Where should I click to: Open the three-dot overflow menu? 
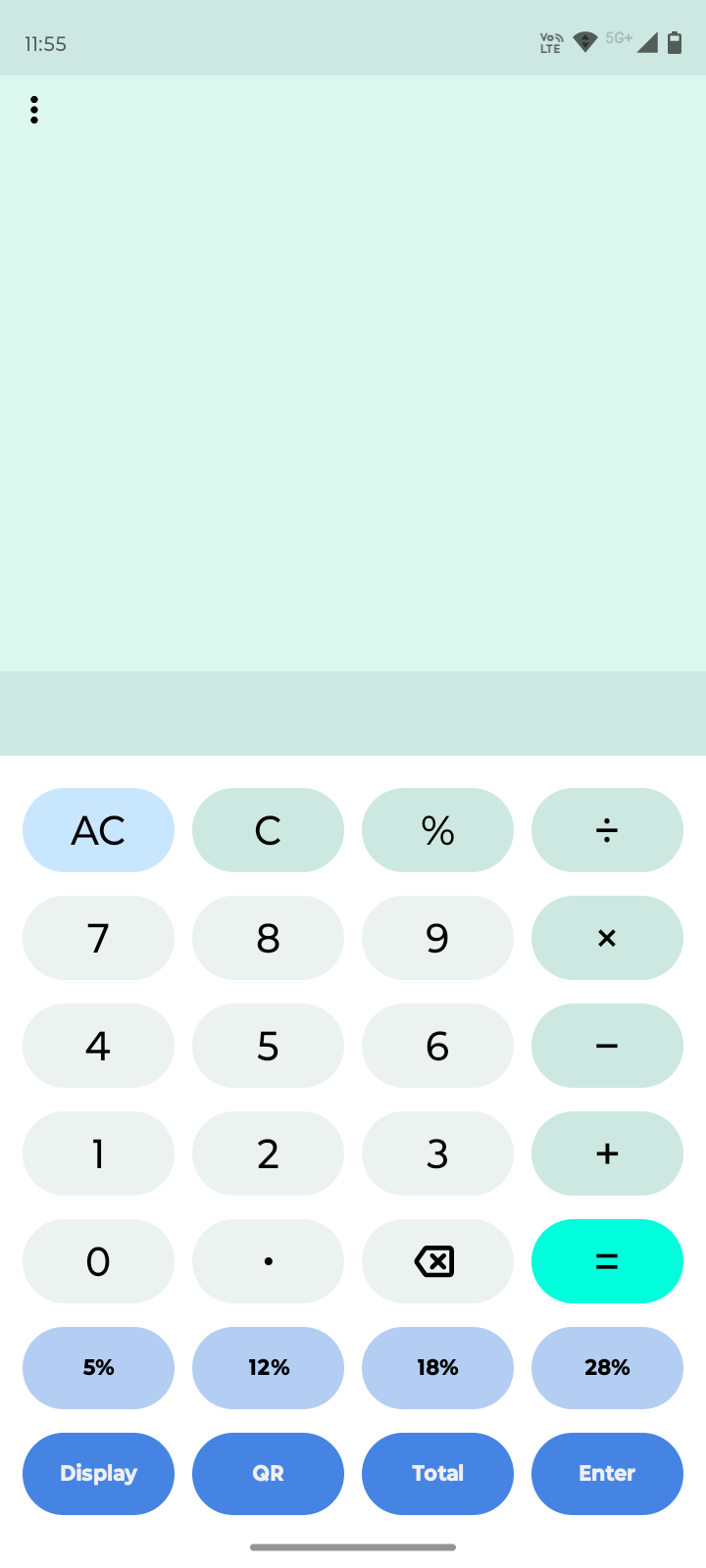34,110
